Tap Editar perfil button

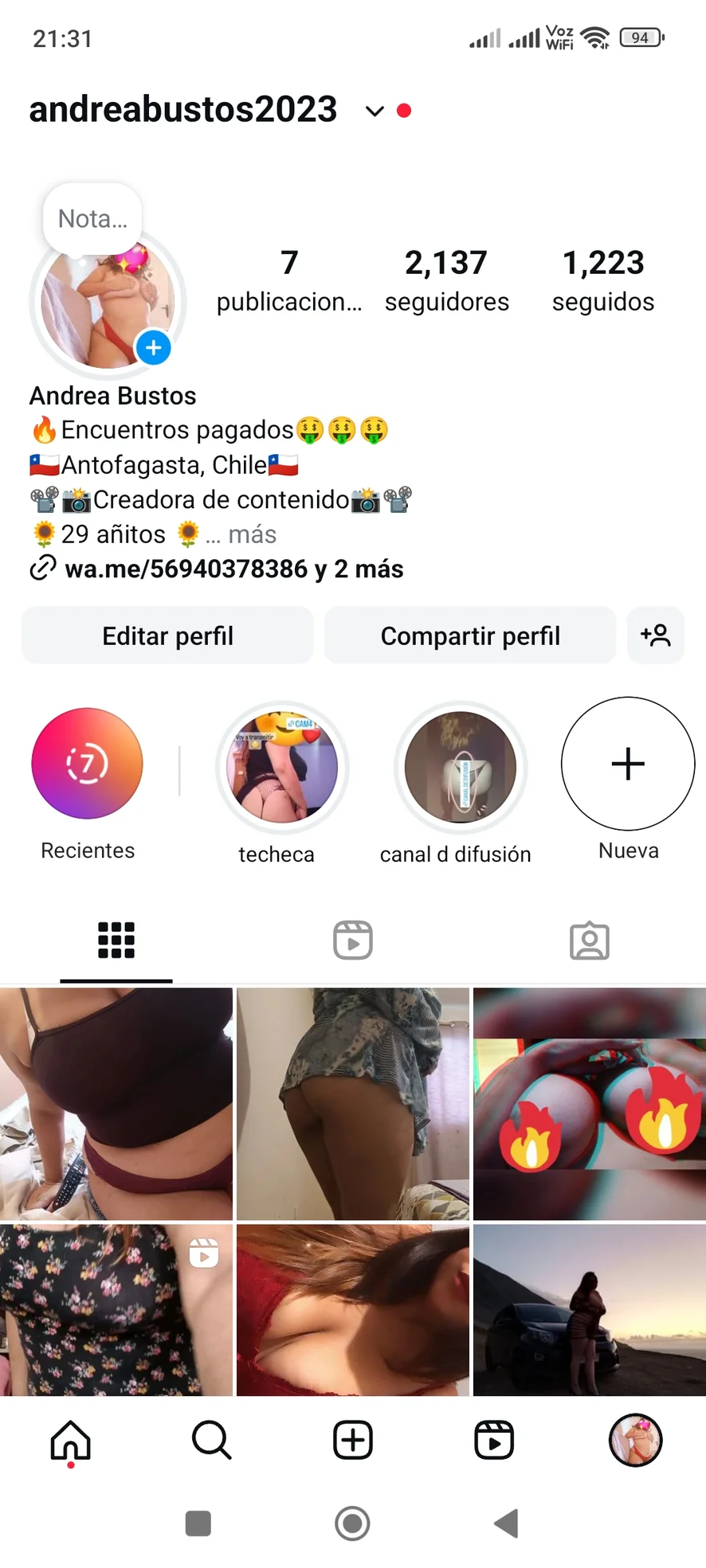pyautogui.click(x=167, y=635)
